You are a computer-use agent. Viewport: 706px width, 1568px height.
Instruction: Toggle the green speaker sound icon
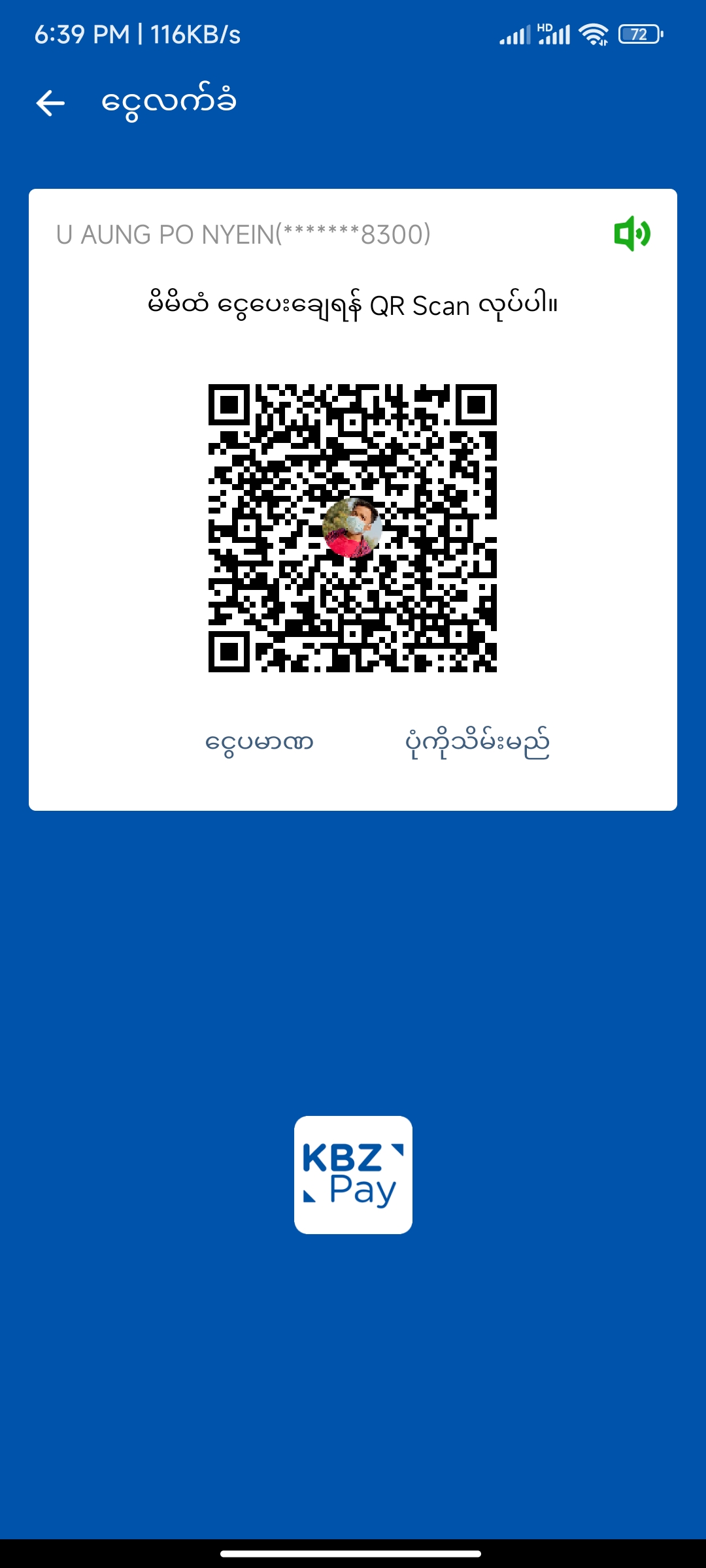(631, 234)
